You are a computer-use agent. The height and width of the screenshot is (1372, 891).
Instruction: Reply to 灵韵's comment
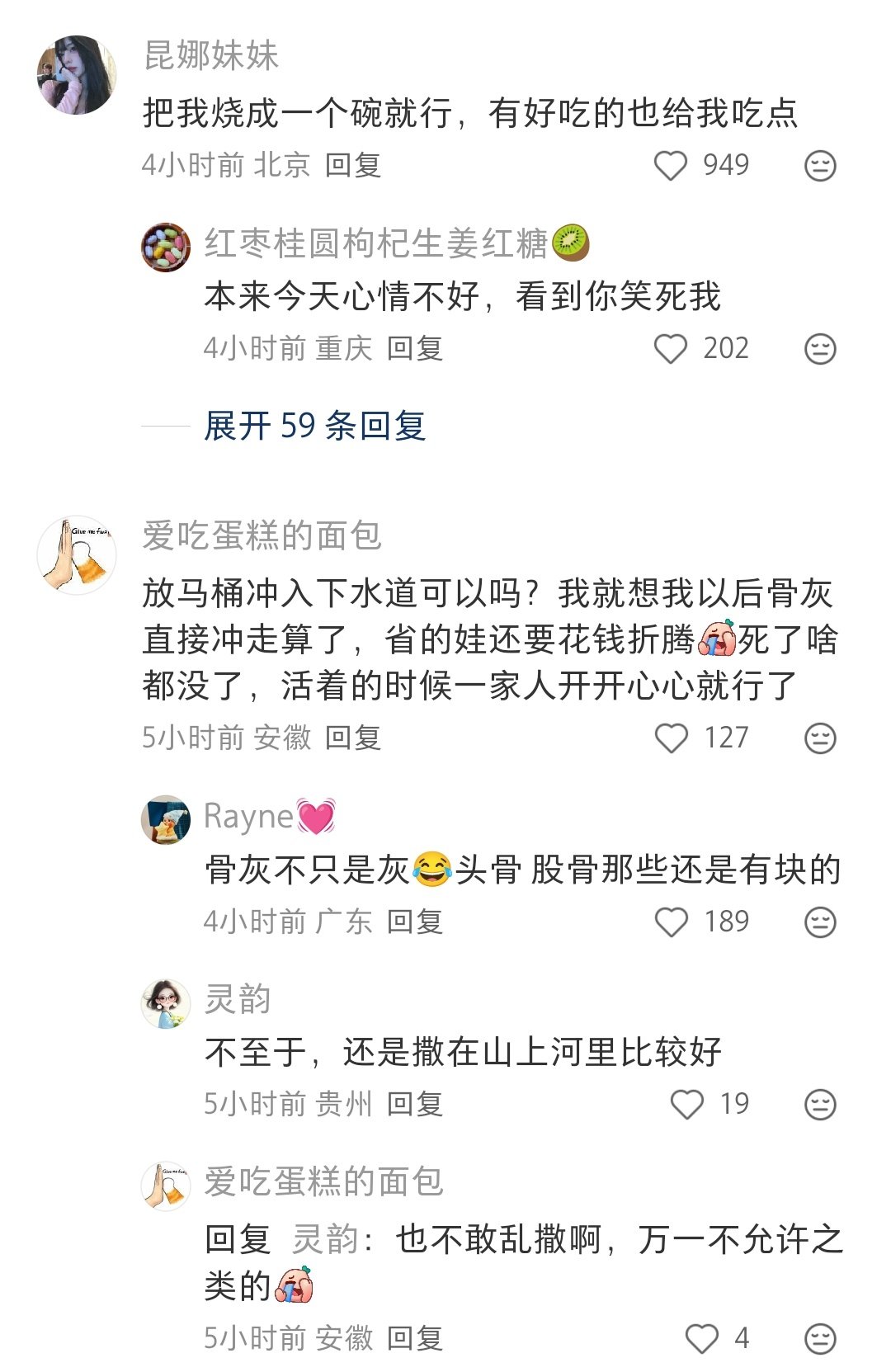click(414, 1105)
